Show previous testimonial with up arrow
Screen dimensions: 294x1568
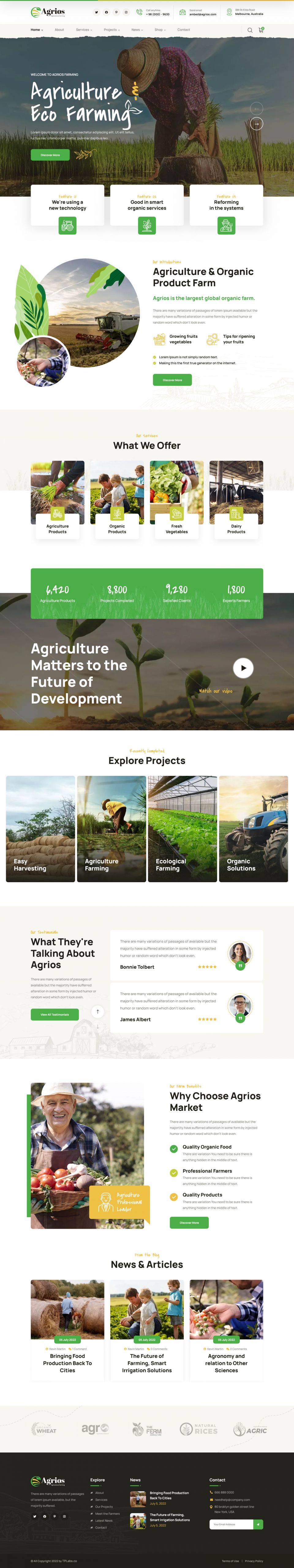point(97,1012)
